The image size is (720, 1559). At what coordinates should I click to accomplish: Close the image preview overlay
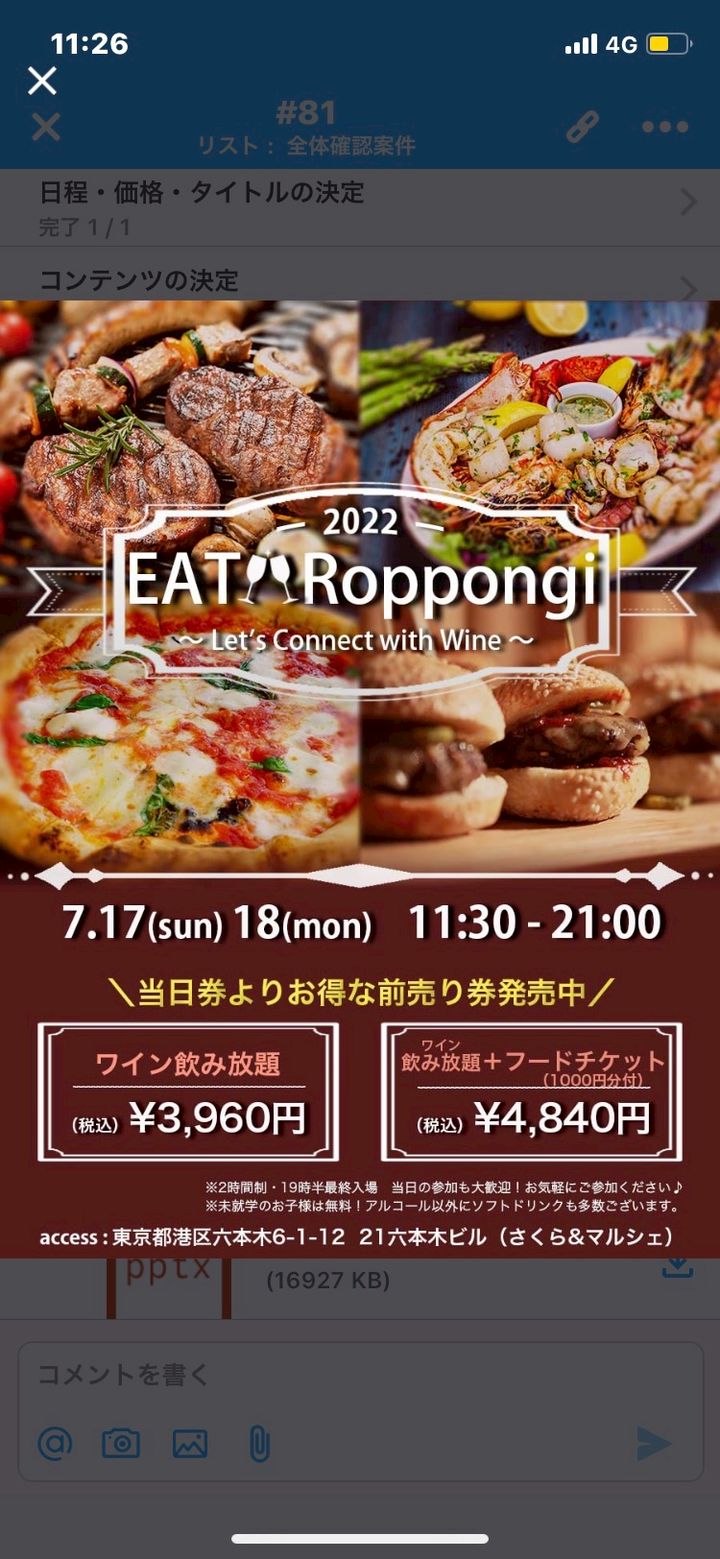(42, 81)
